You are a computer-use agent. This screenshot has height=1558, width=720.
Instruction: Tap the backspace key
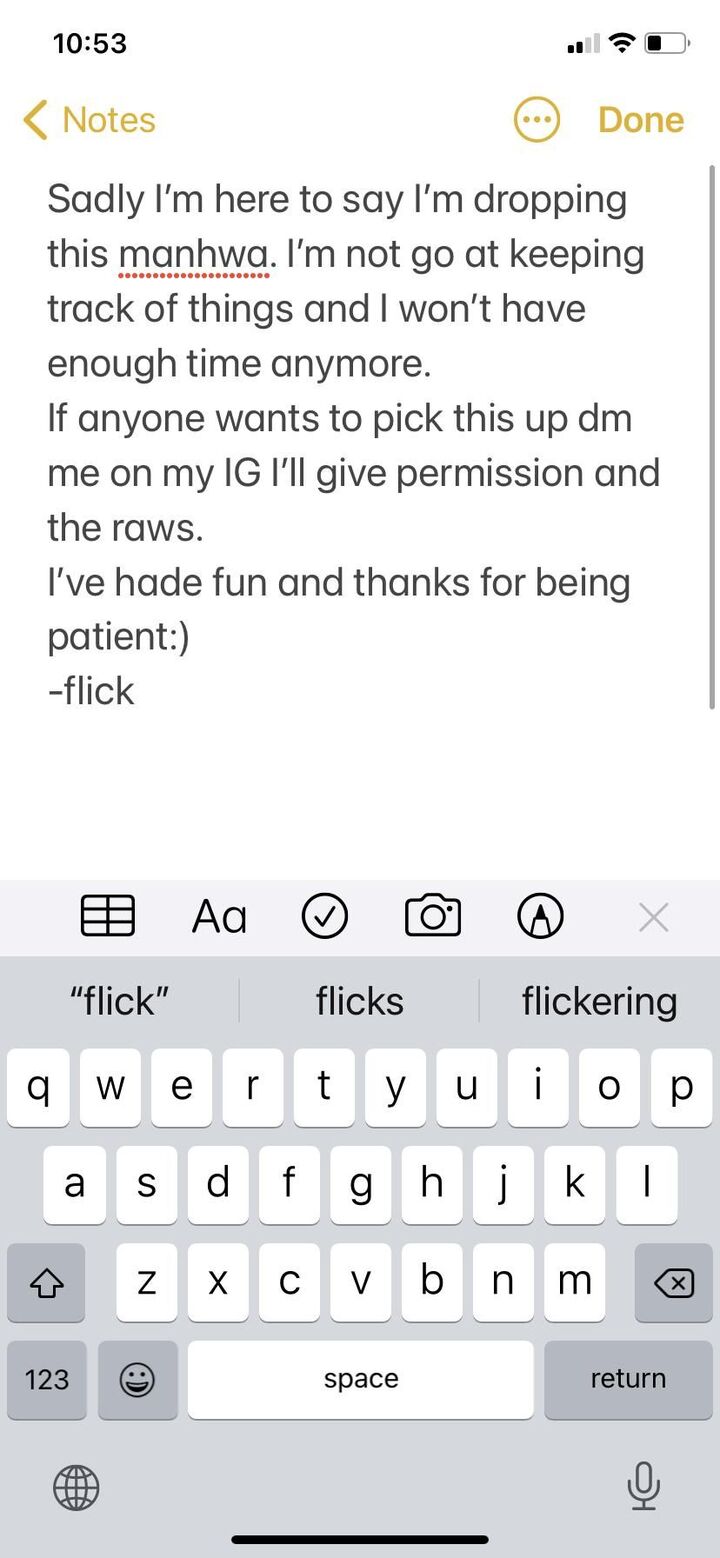coord(673,1283)
